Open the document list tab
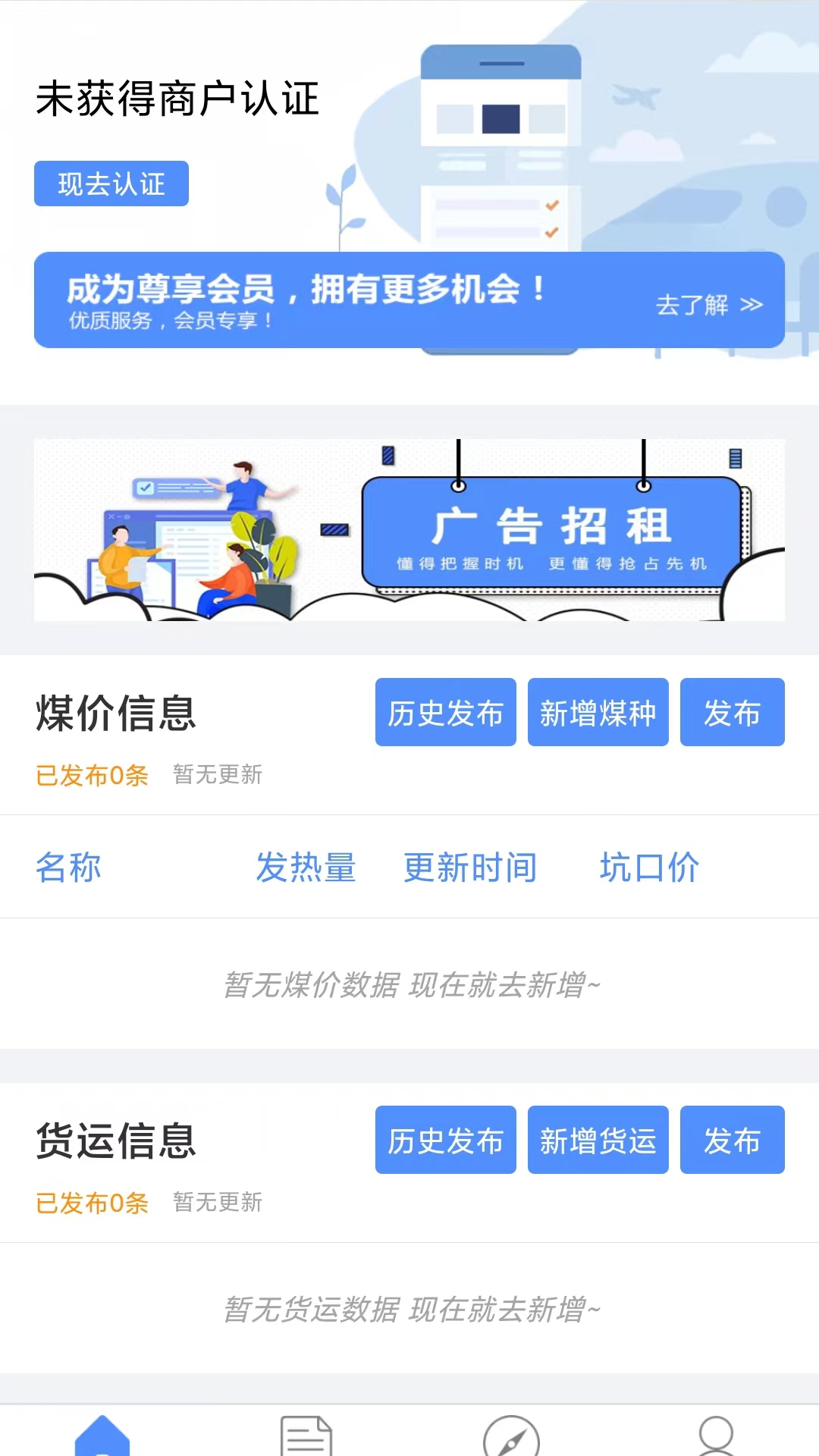The height and width of the screenshot is (1456, 819). 306,1436
